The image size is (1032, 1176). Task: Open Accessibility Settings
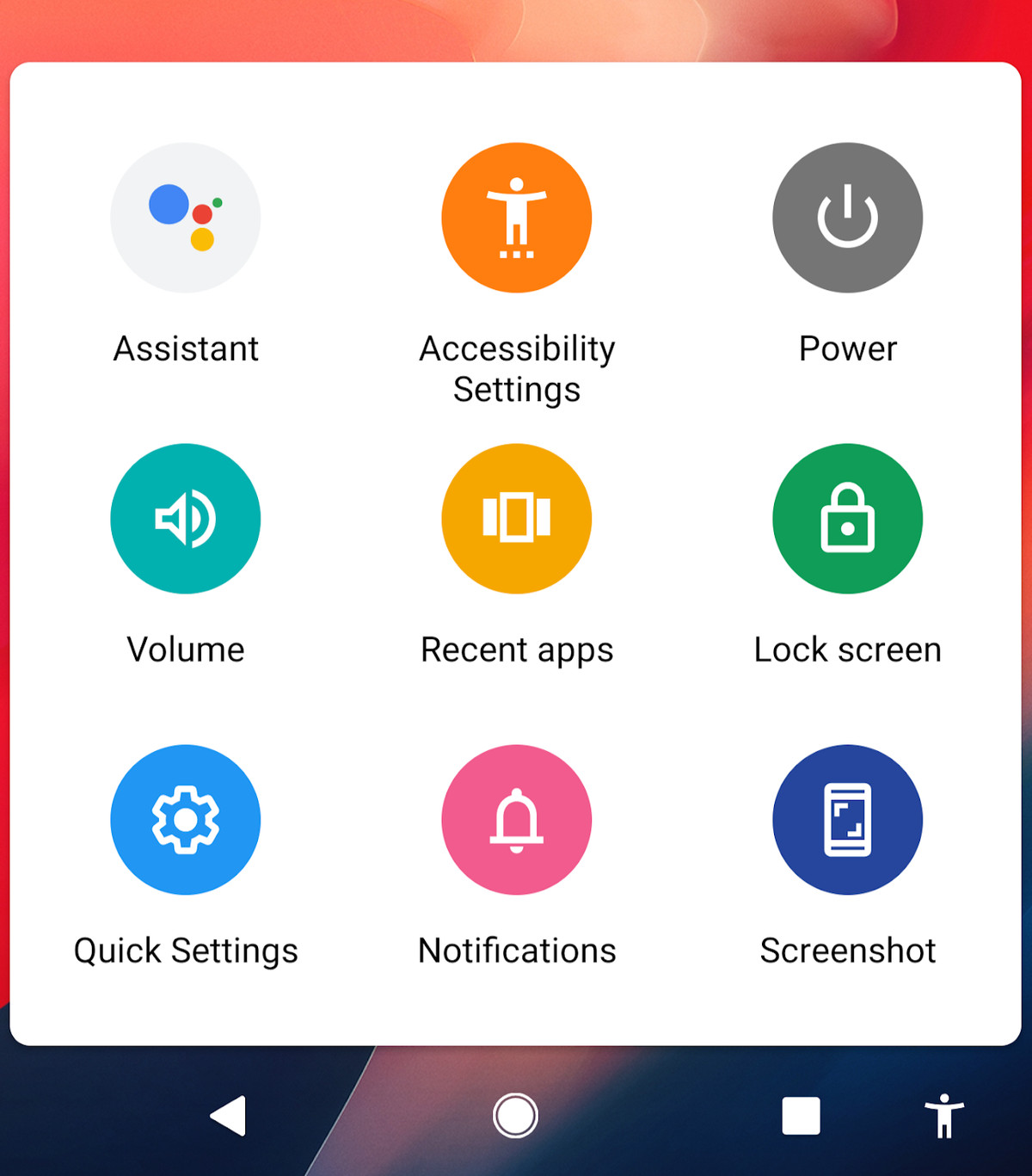click(517, 218)
